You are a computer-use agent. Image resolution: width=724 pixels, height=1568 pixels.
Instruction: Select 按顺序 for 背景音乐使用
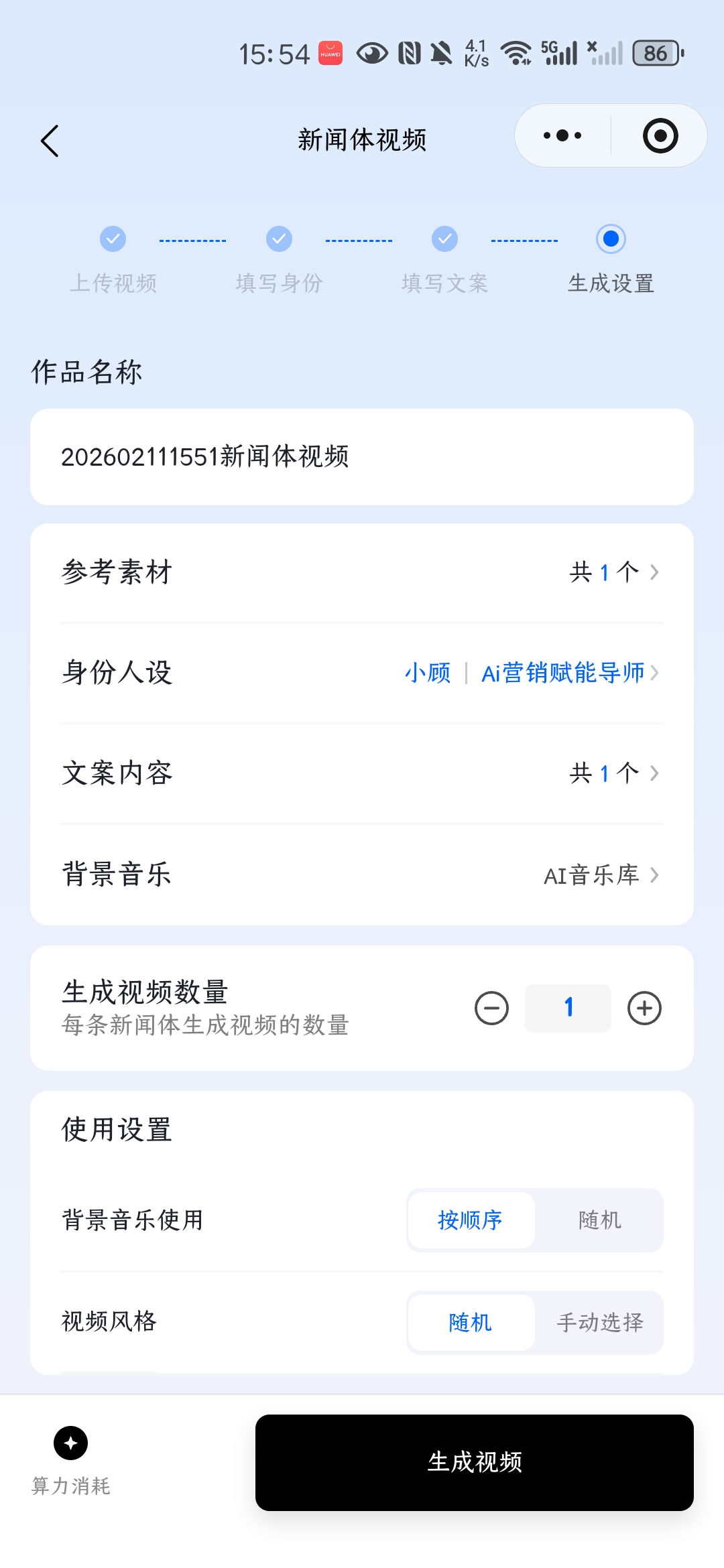coord(471,1220)
